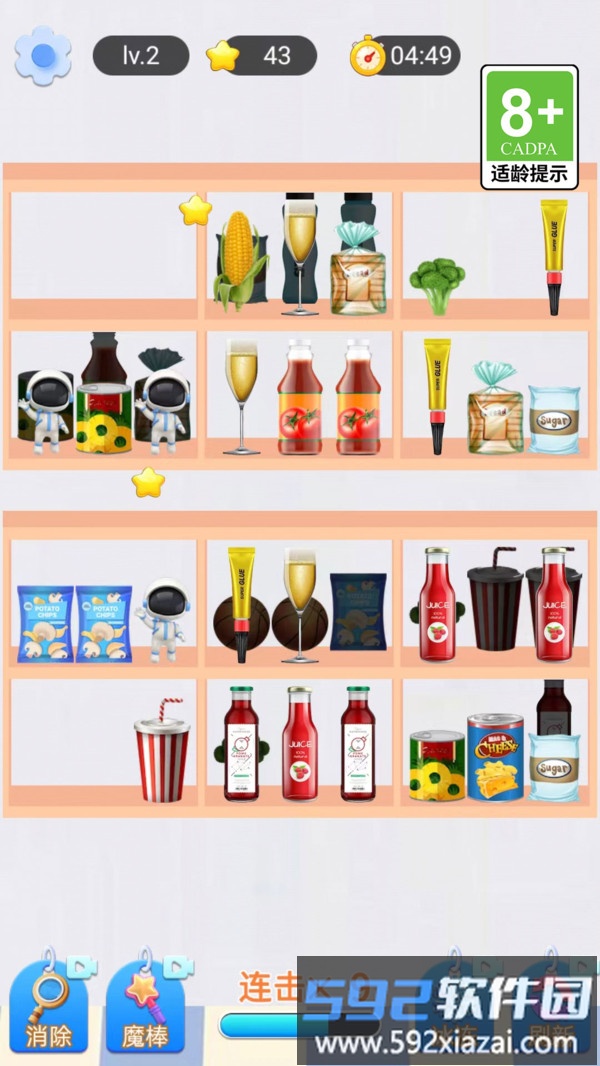The width and height of the screenshot is (600, 1066).
Task: Use the 消除 eliminate power-up
Action: point(48,1008)
